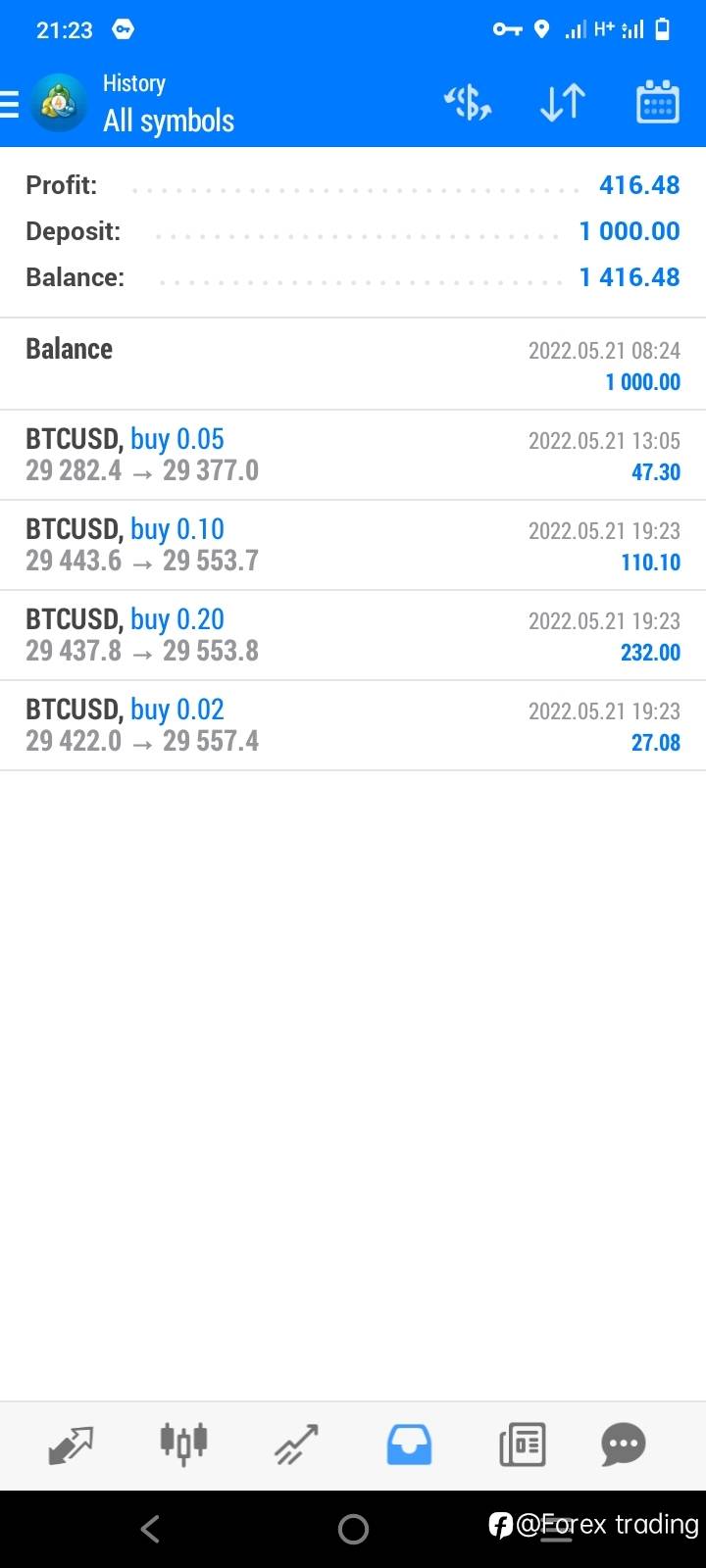Switch to the candlestick Chart tab
The height and width of the screenshot is (1568, 706).
coord(183,1444)
